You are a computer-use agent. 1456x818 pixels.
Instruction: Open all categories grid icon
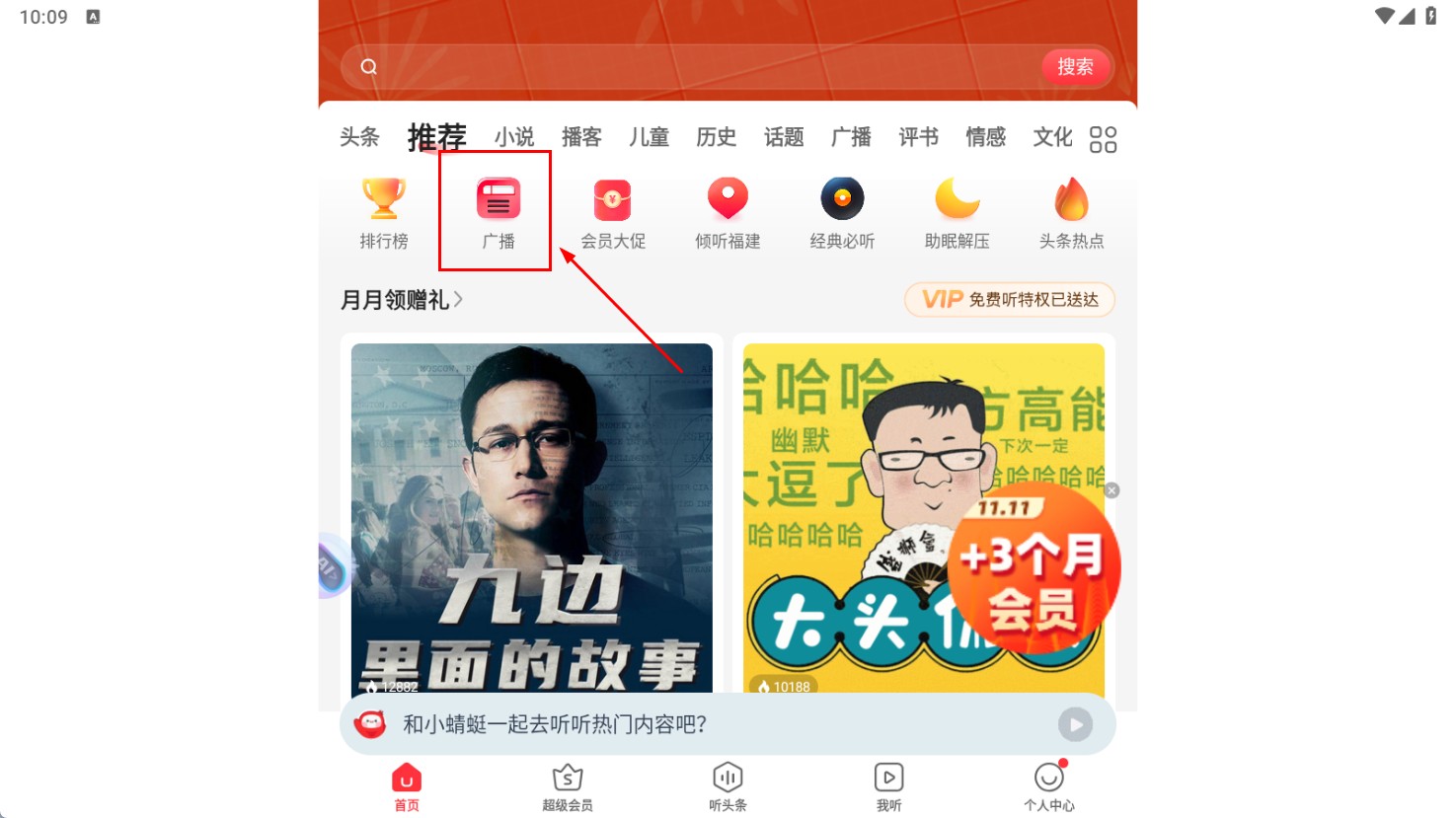[x=1103, y=139]
